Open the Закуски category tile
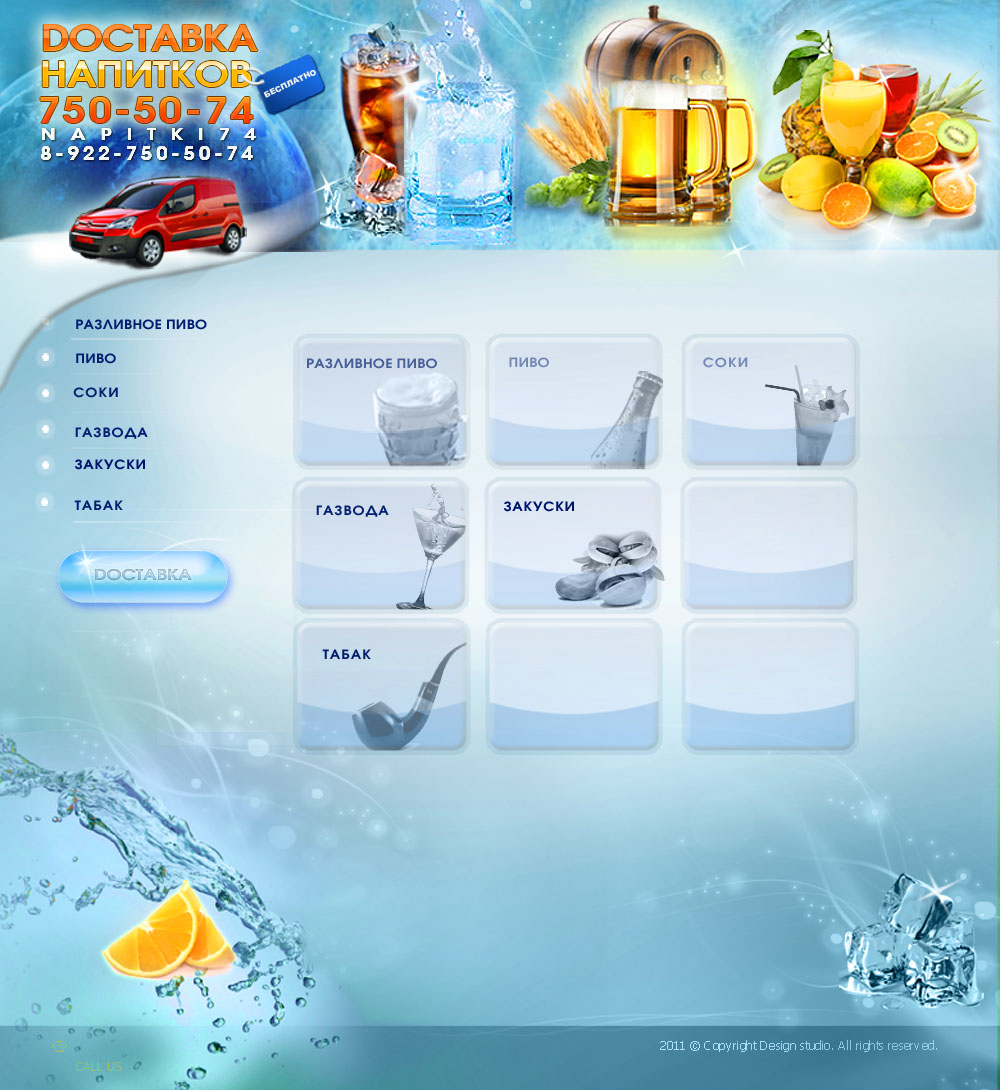Screen dimensions: 1000x1090 click(574, 545)
